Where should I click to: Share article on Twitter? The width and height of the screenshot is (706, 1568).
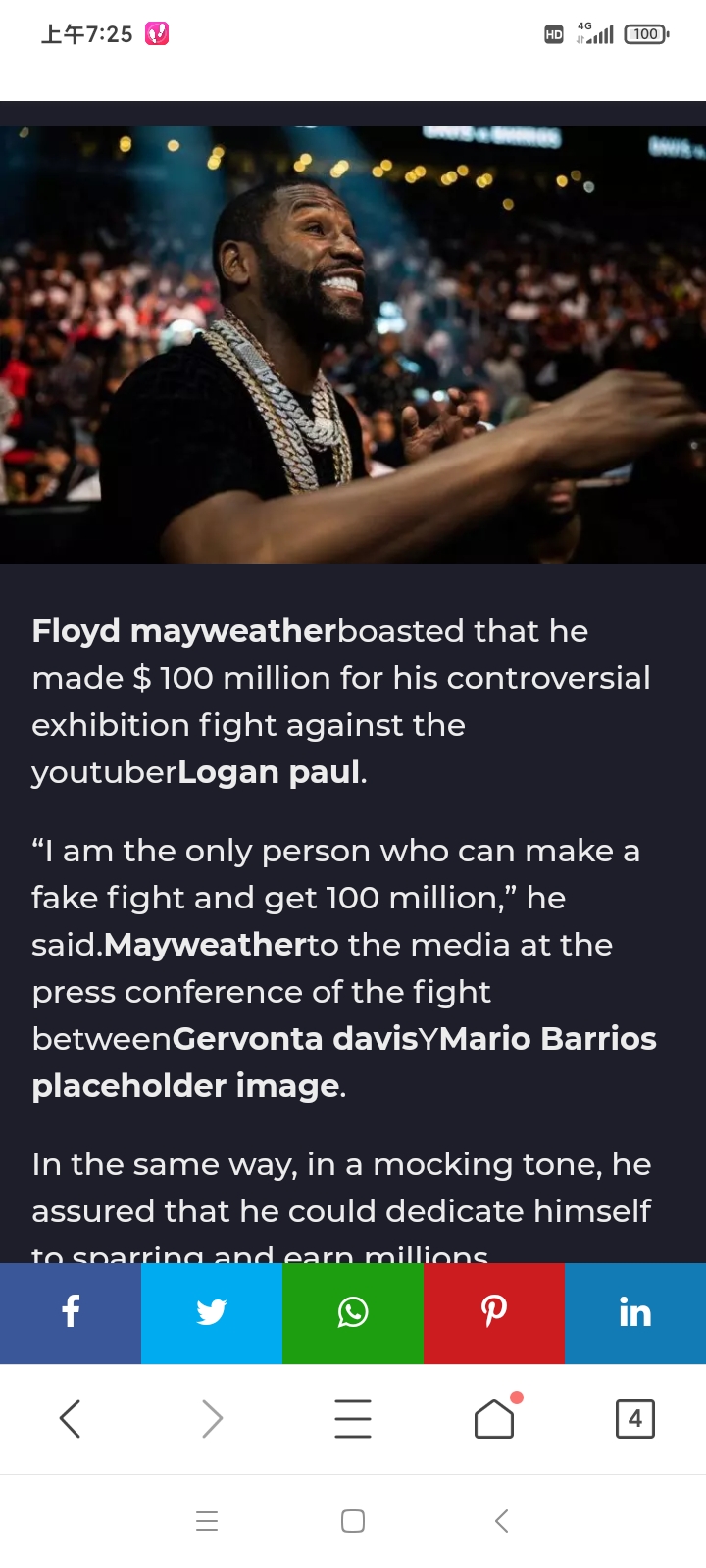[x=212, y=1312]
